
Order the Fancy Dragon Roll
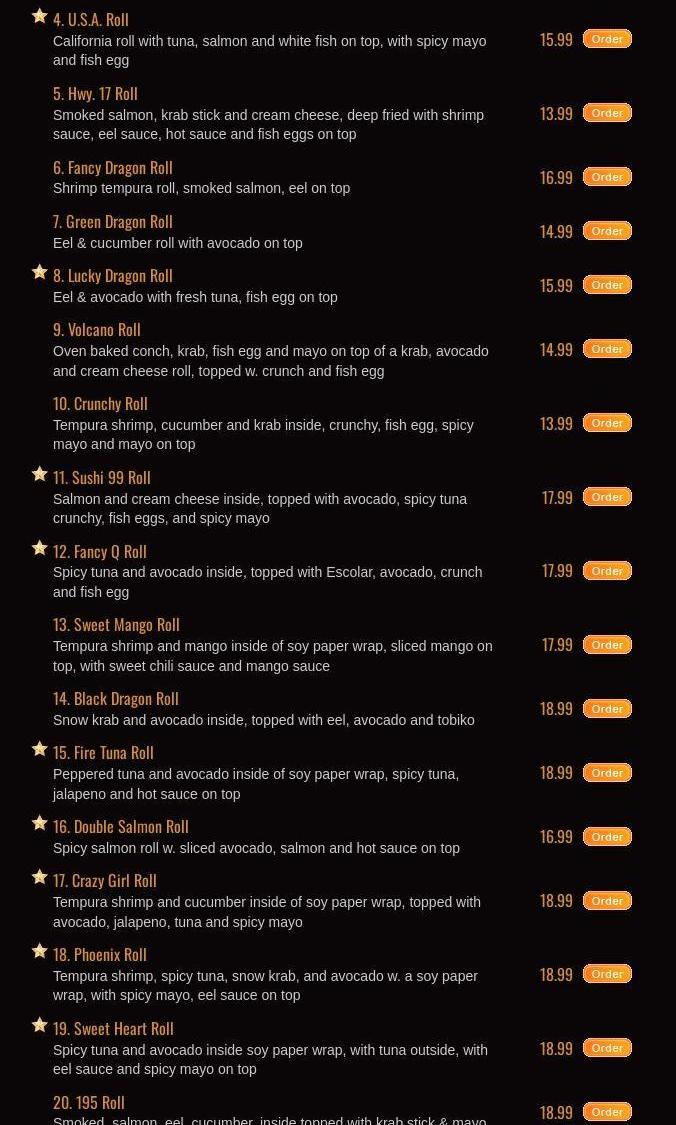(607, 177)
